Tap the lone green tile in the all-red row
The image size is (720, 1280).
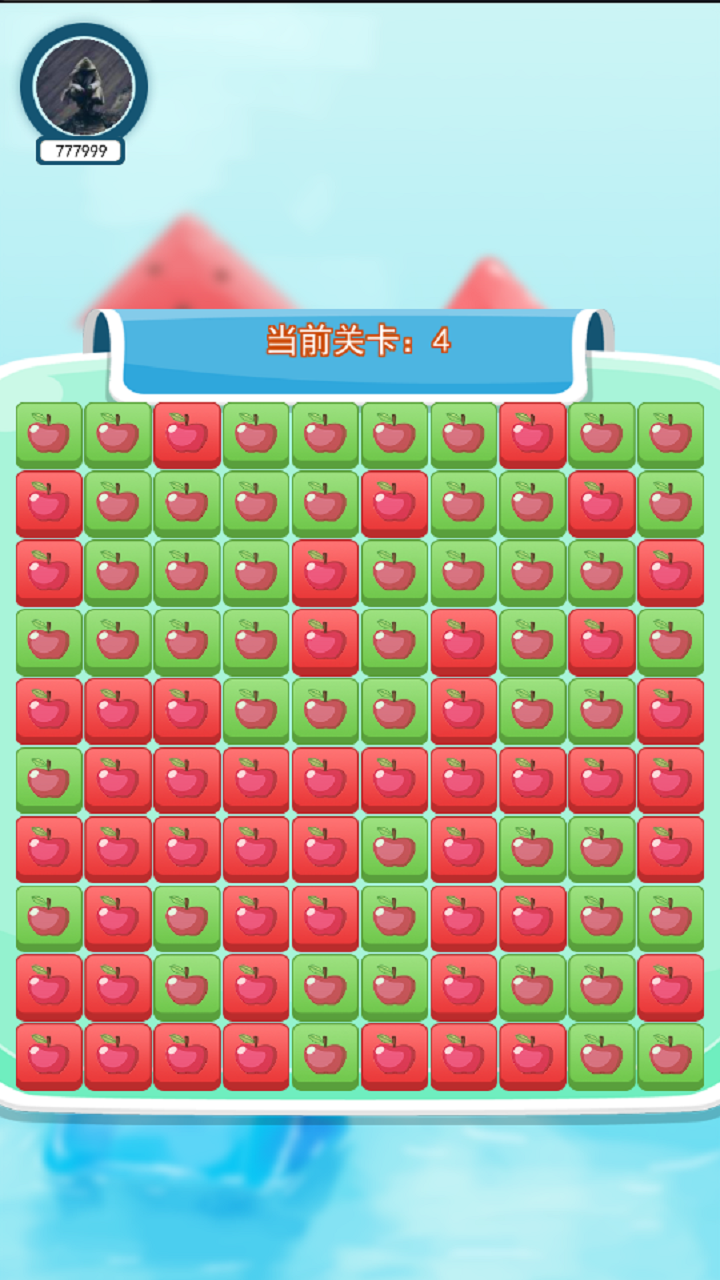(x=49, y=780)
